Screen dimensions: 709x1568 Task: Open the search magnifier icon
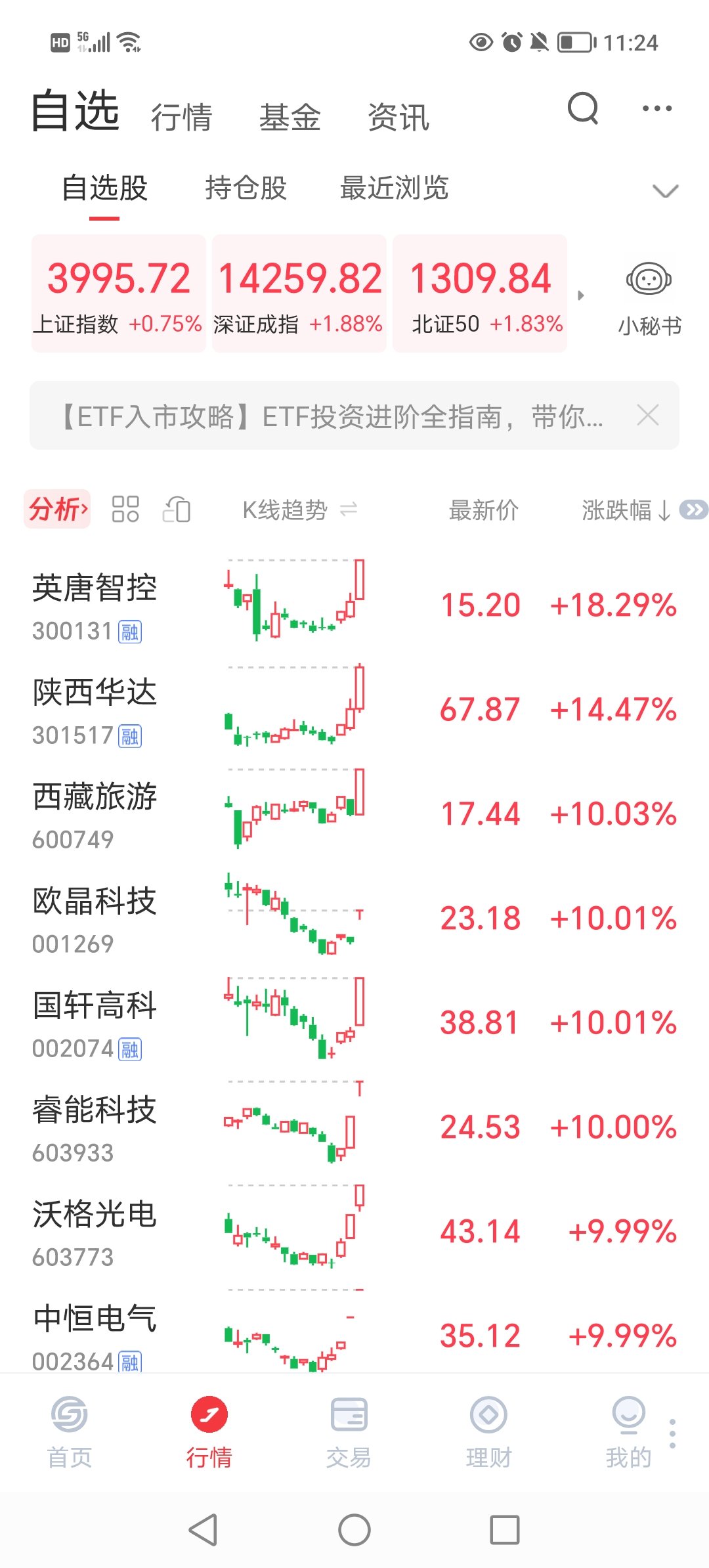click(583, 108)
